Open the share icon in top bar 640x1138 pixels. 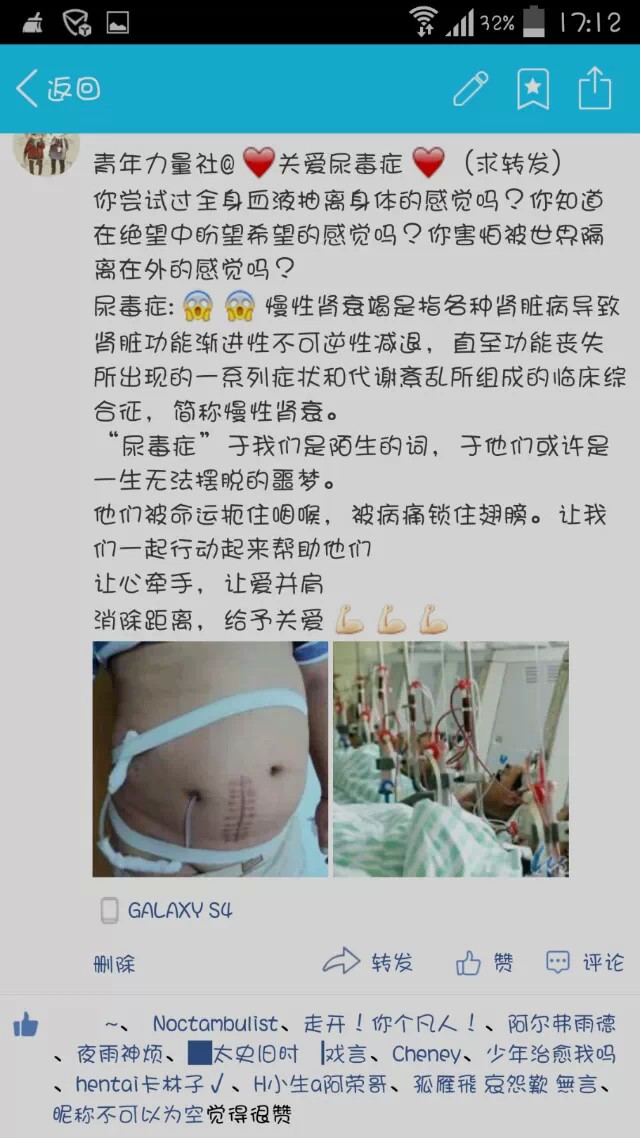click(594, 88)
